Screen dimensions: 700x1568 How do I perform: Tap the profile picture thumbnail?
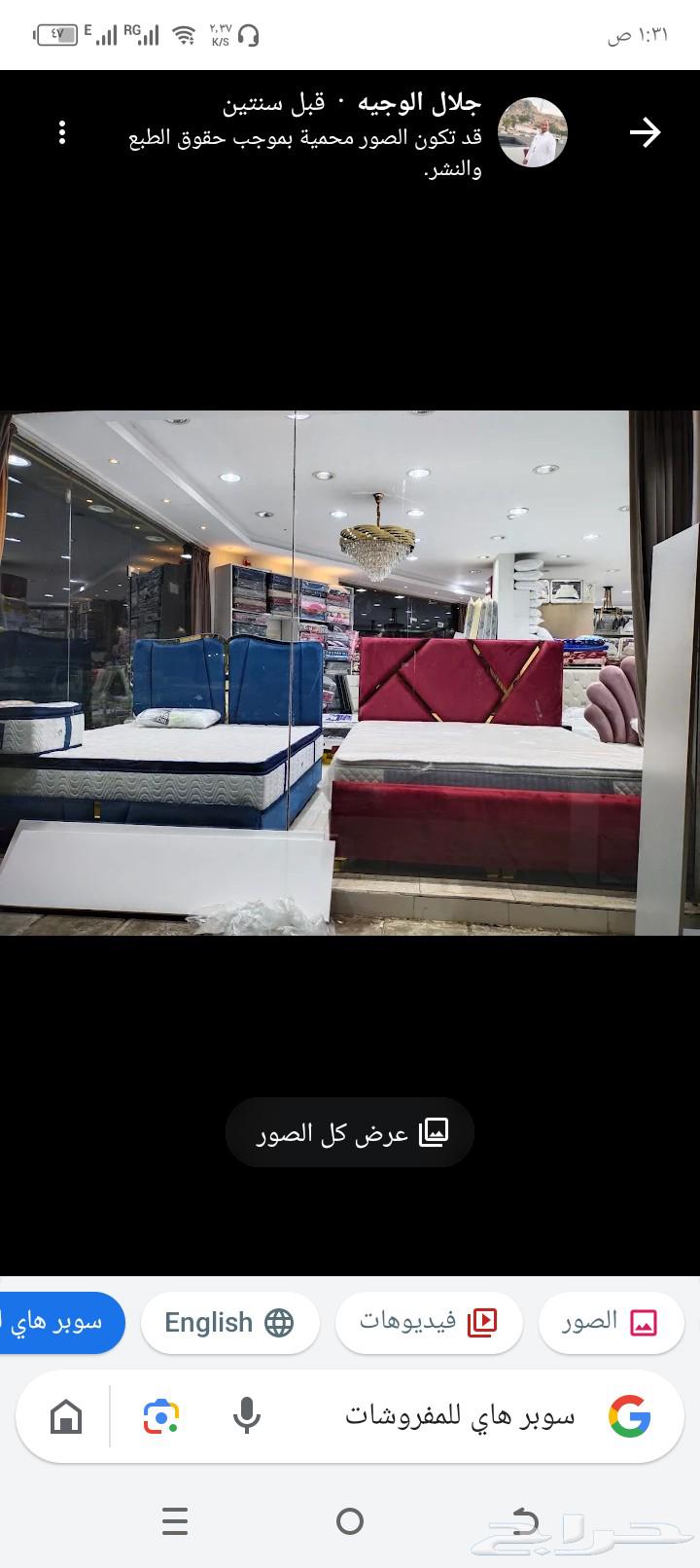(533, 133)
